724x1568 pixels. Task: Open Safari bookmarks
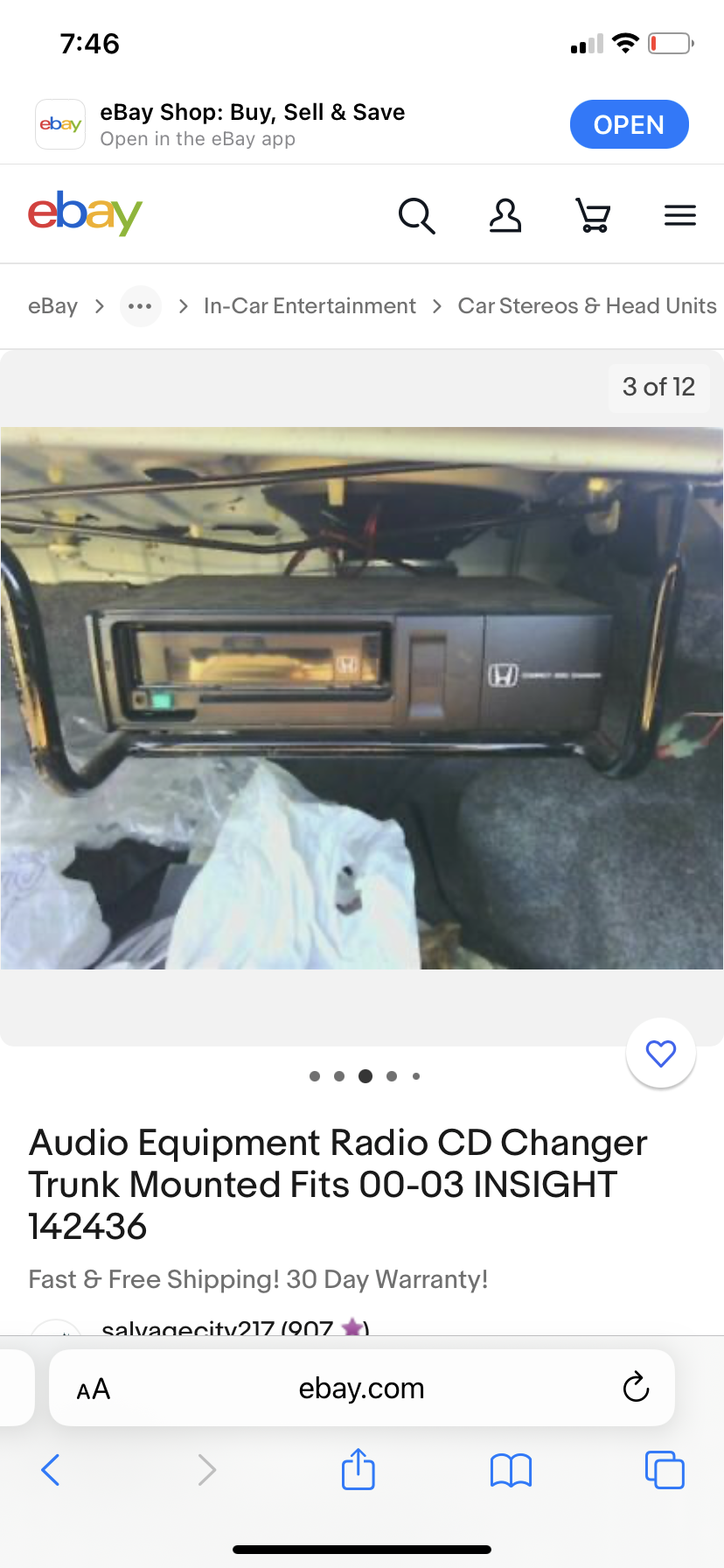point(511,1470)
